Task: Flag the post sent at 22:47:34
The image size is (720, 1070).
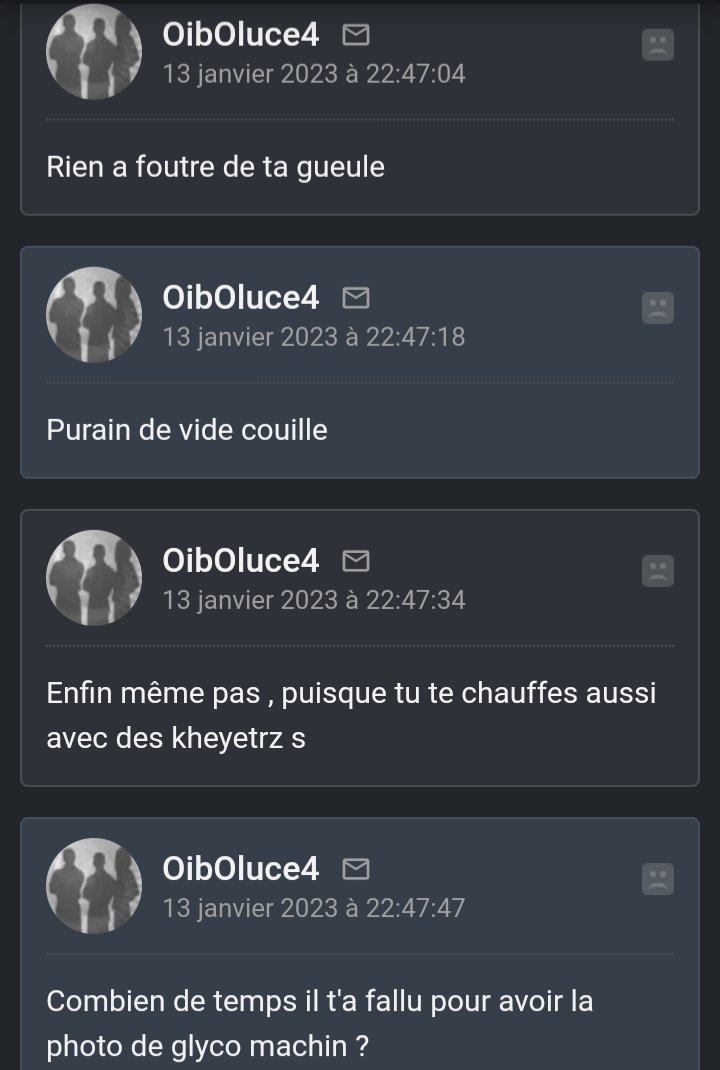Action: 657,571
